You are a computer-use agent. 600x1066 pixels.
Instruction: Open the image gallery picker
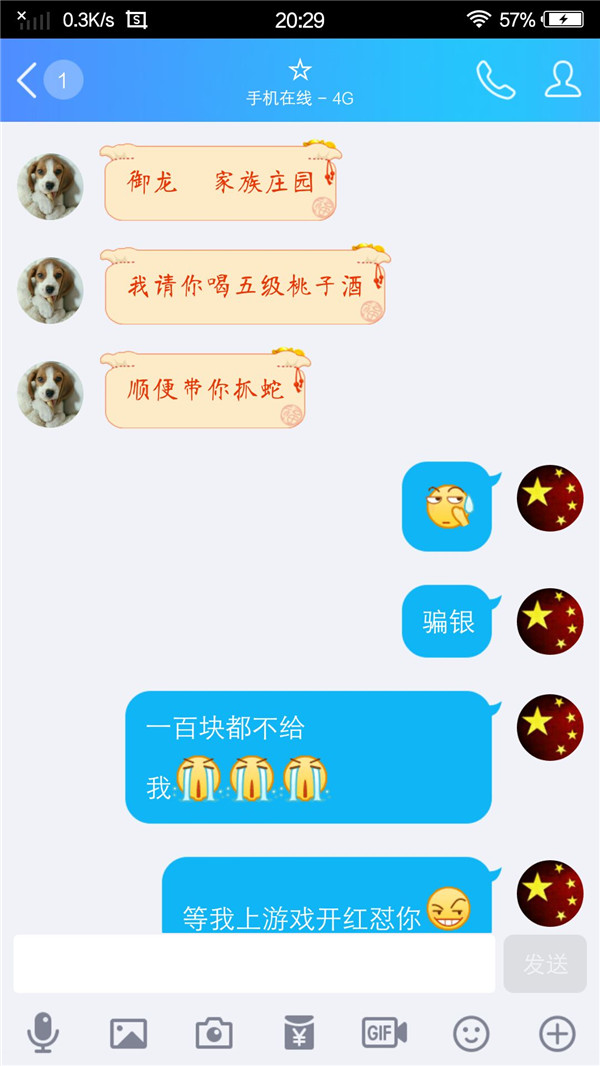128,1033
